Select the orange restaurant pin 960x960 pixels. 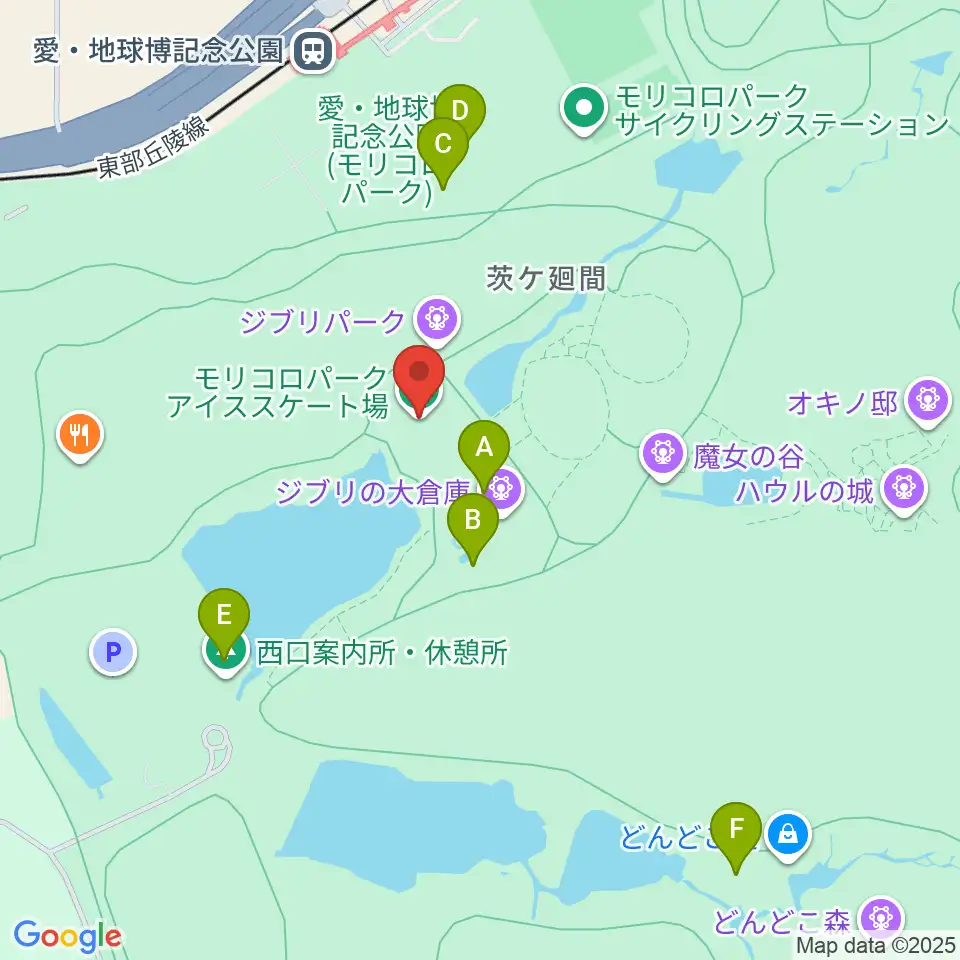pyautogui.click(x=80, y=437)
